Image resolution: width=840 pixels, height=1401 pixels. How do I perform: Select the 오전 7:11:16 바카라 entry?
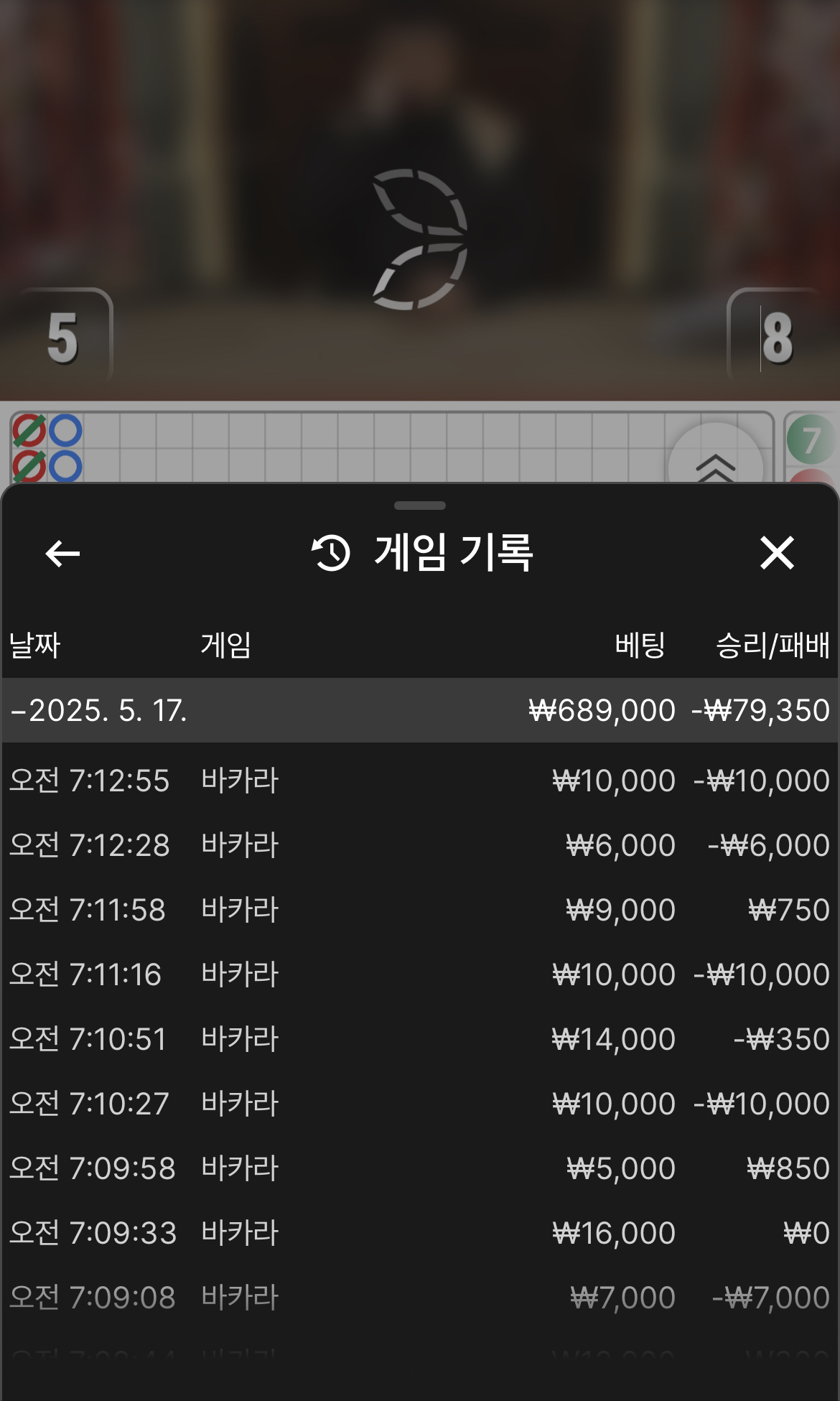[419, 974]
